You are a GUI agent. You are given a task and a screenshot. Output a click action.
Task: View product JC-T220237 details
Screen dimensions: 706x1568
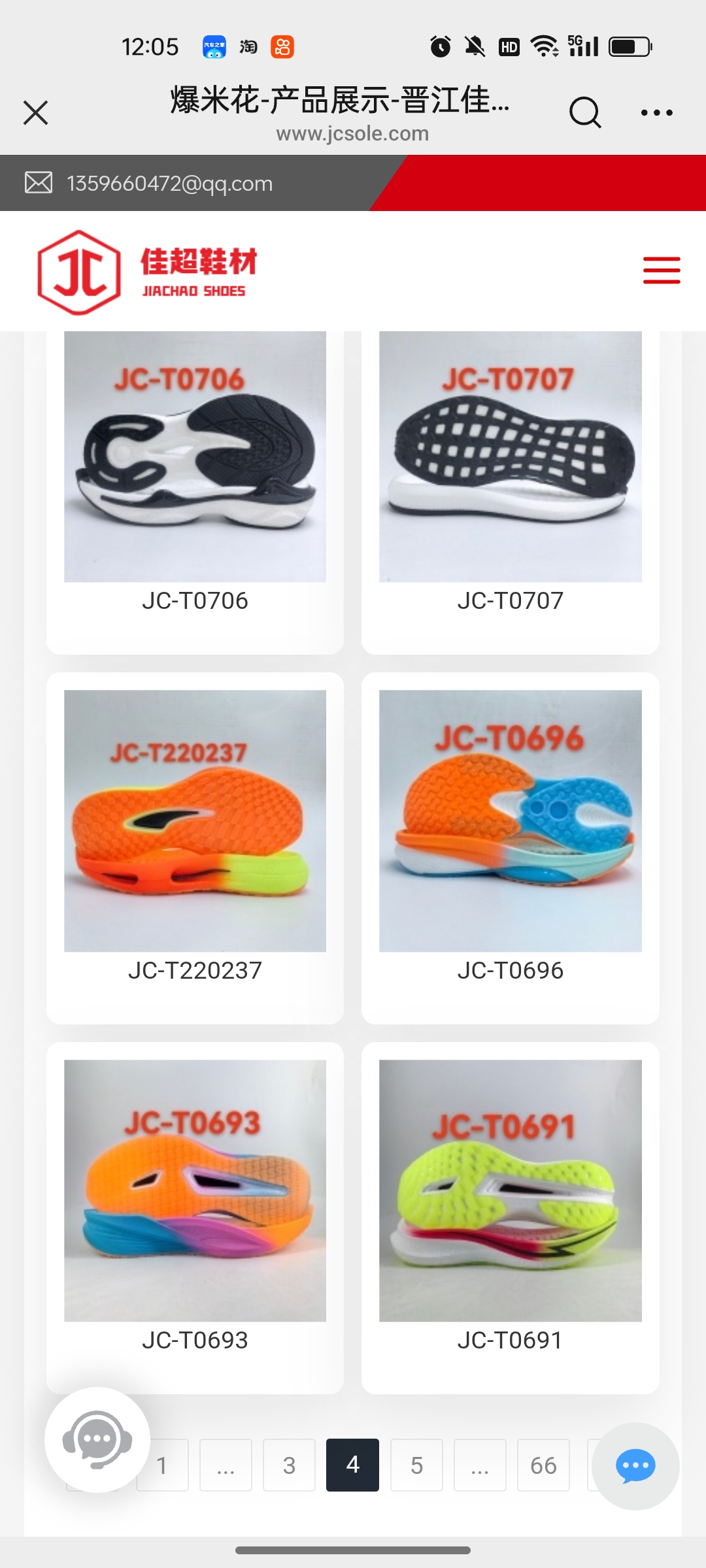195,821
